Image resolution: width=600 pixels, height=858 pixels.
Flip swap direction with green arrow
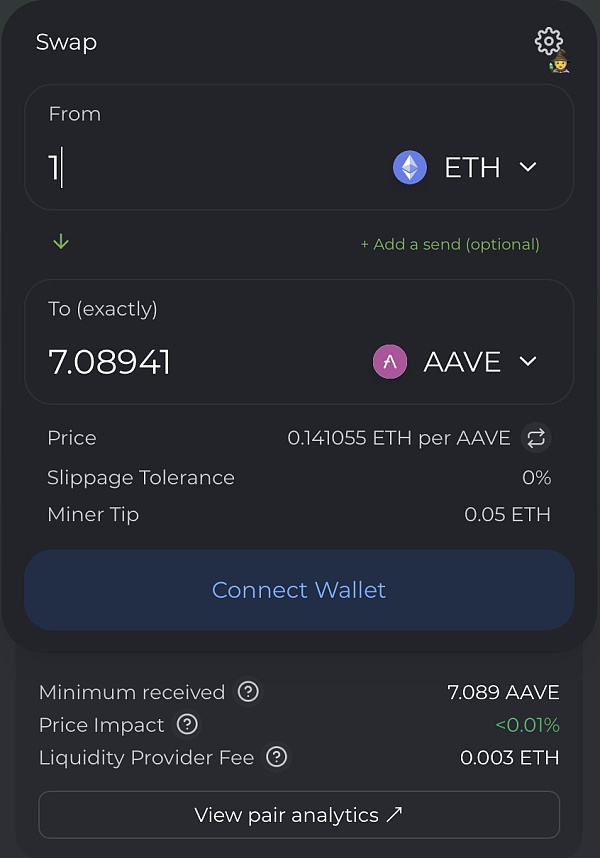click(x=61, y=242)
